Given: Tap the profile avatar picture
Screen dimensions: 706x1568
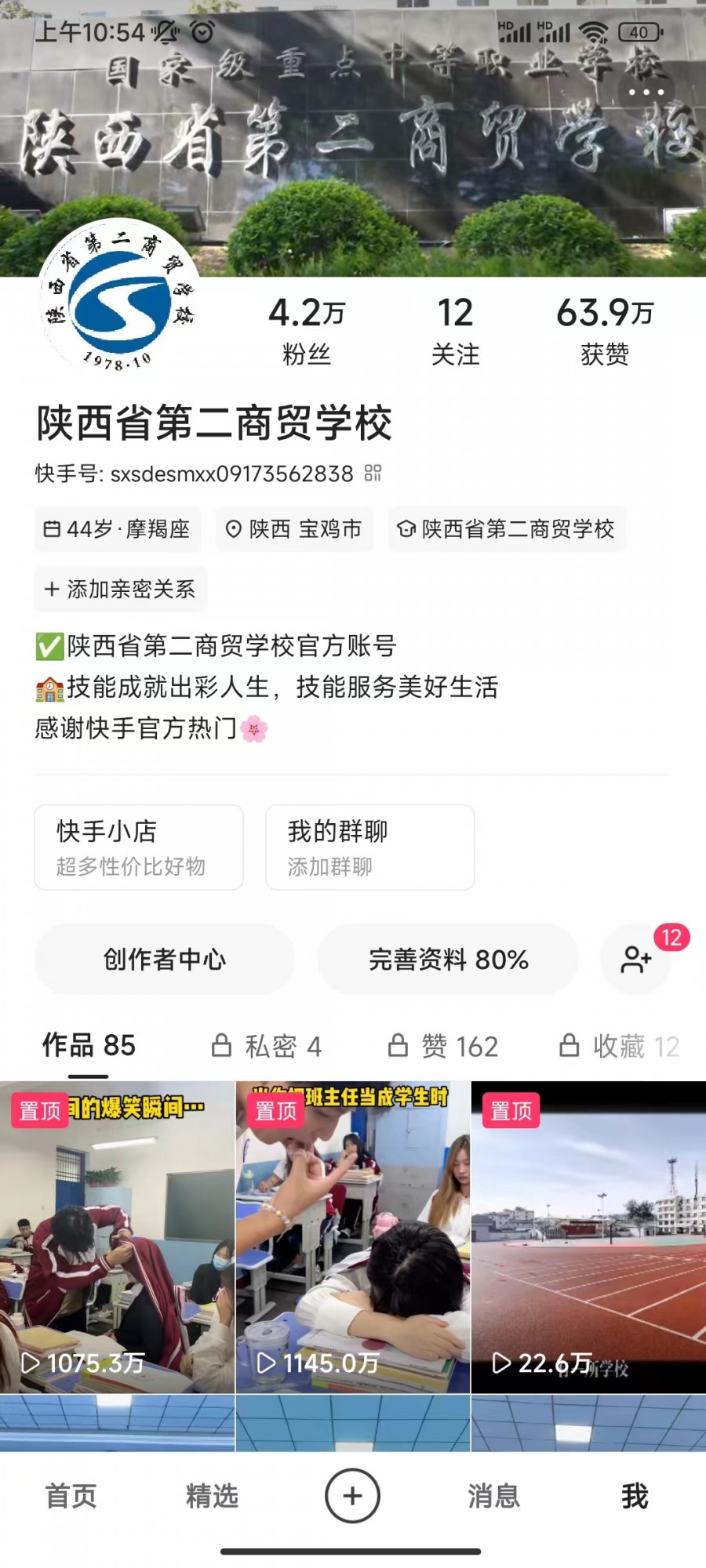Looking at the screenshot, I should 119,296.
